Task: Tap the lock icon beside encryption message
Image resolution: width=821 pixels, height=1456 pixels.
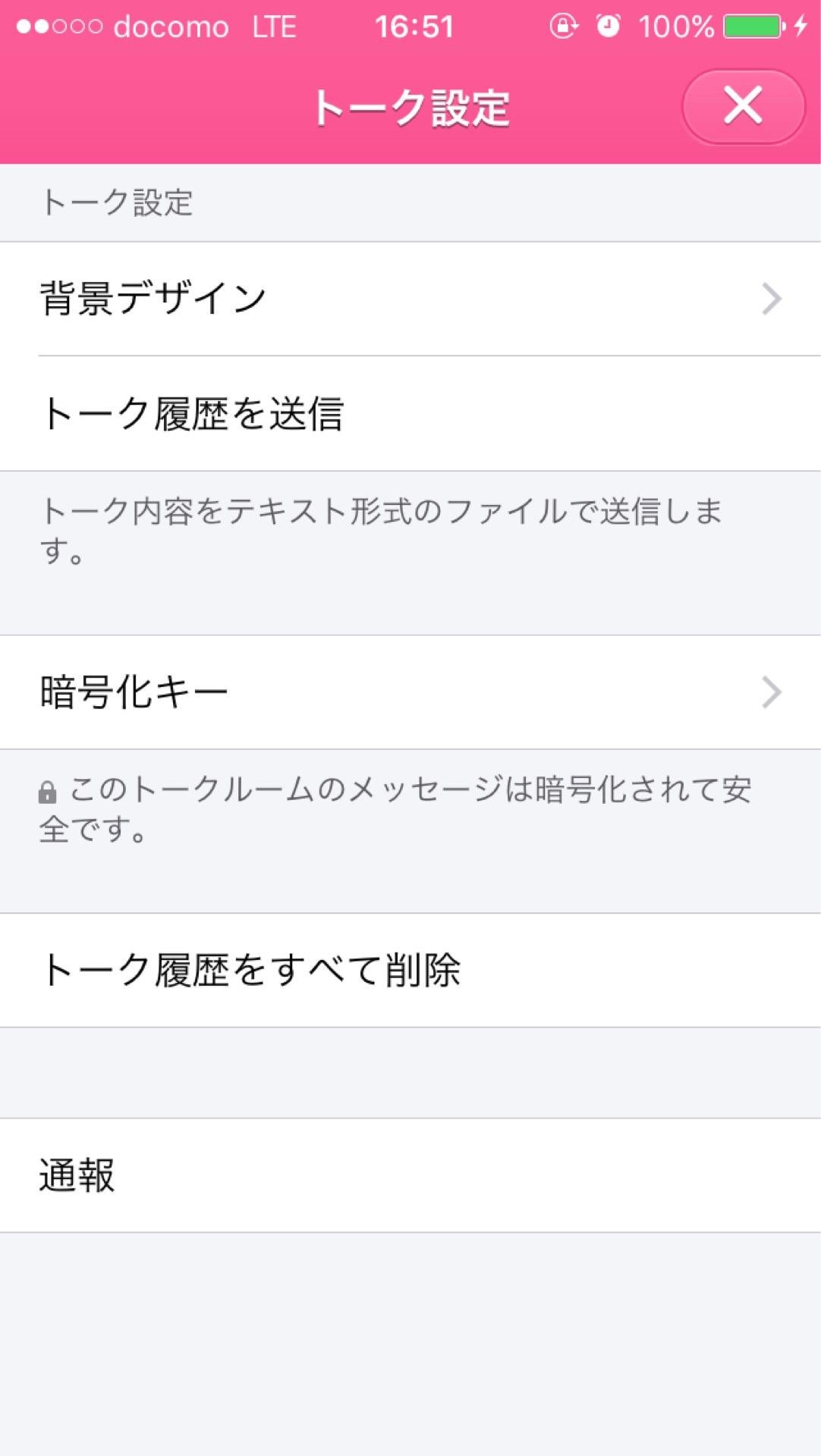Action: 49,792
